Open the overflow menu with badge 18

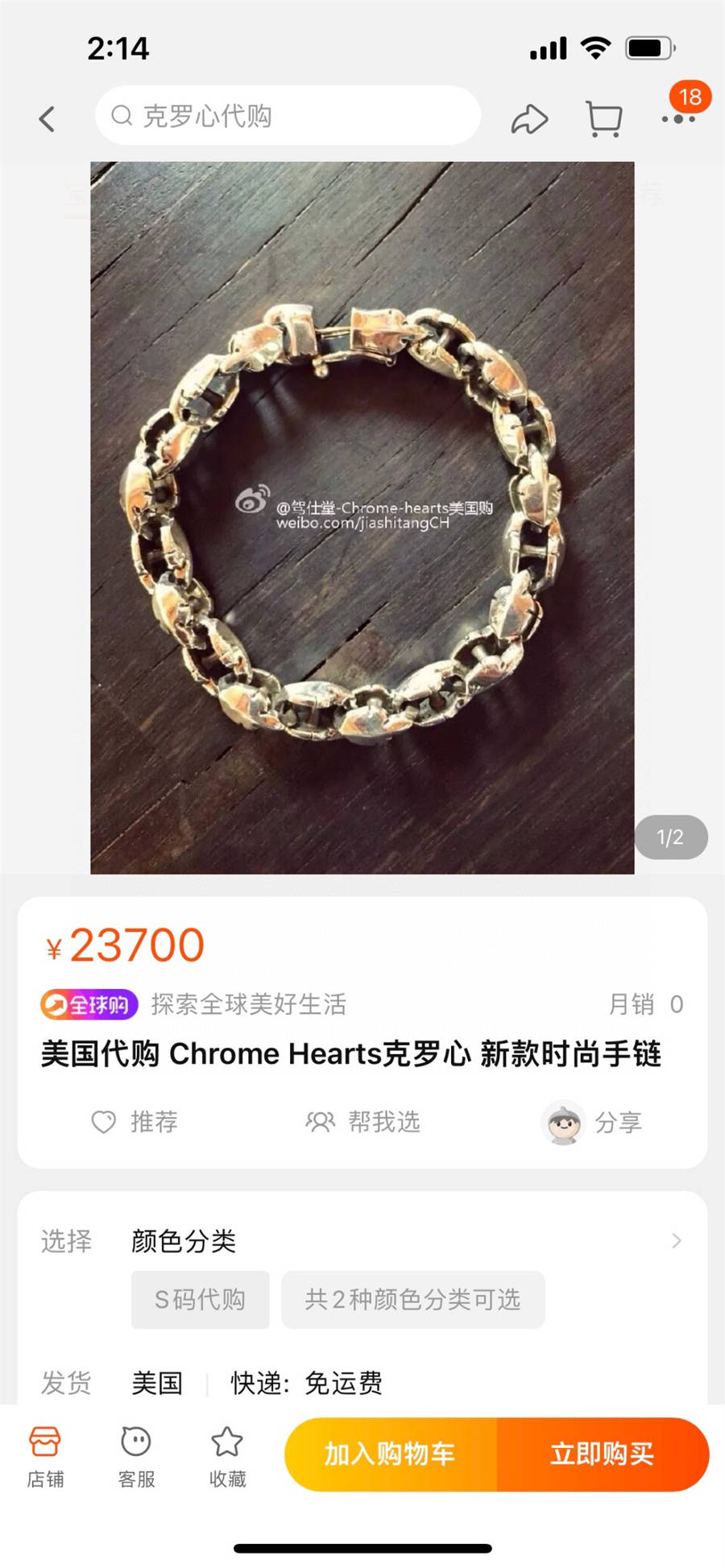[678, 118]
